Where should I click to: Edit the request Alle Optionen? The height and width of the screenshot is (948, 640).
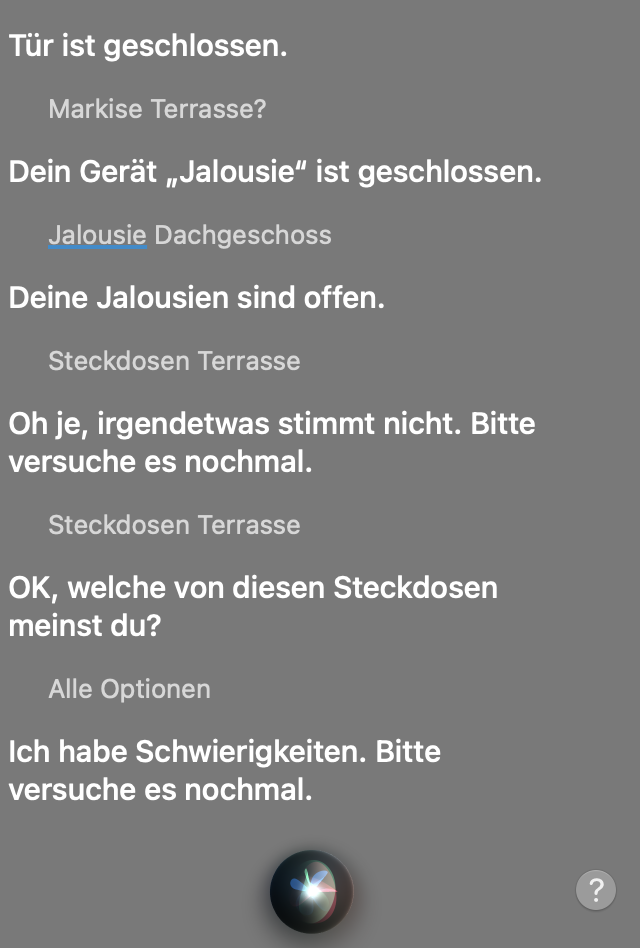click(129, 689)
